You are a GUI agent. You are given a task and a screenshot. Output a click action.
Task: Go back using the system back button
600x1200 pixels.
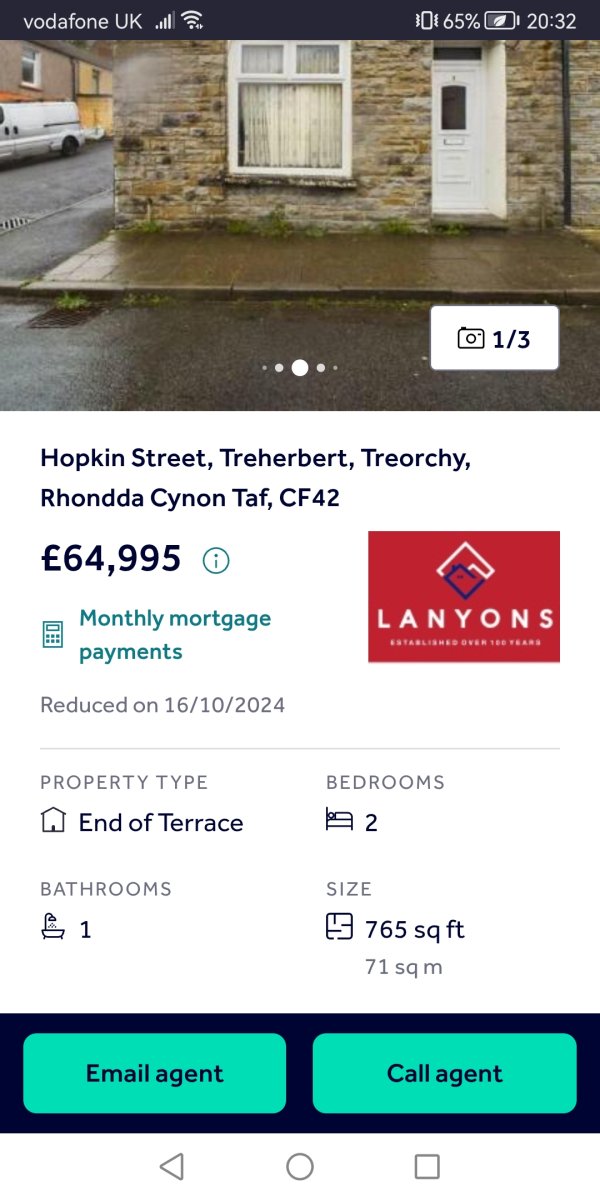pos(172,1166)
